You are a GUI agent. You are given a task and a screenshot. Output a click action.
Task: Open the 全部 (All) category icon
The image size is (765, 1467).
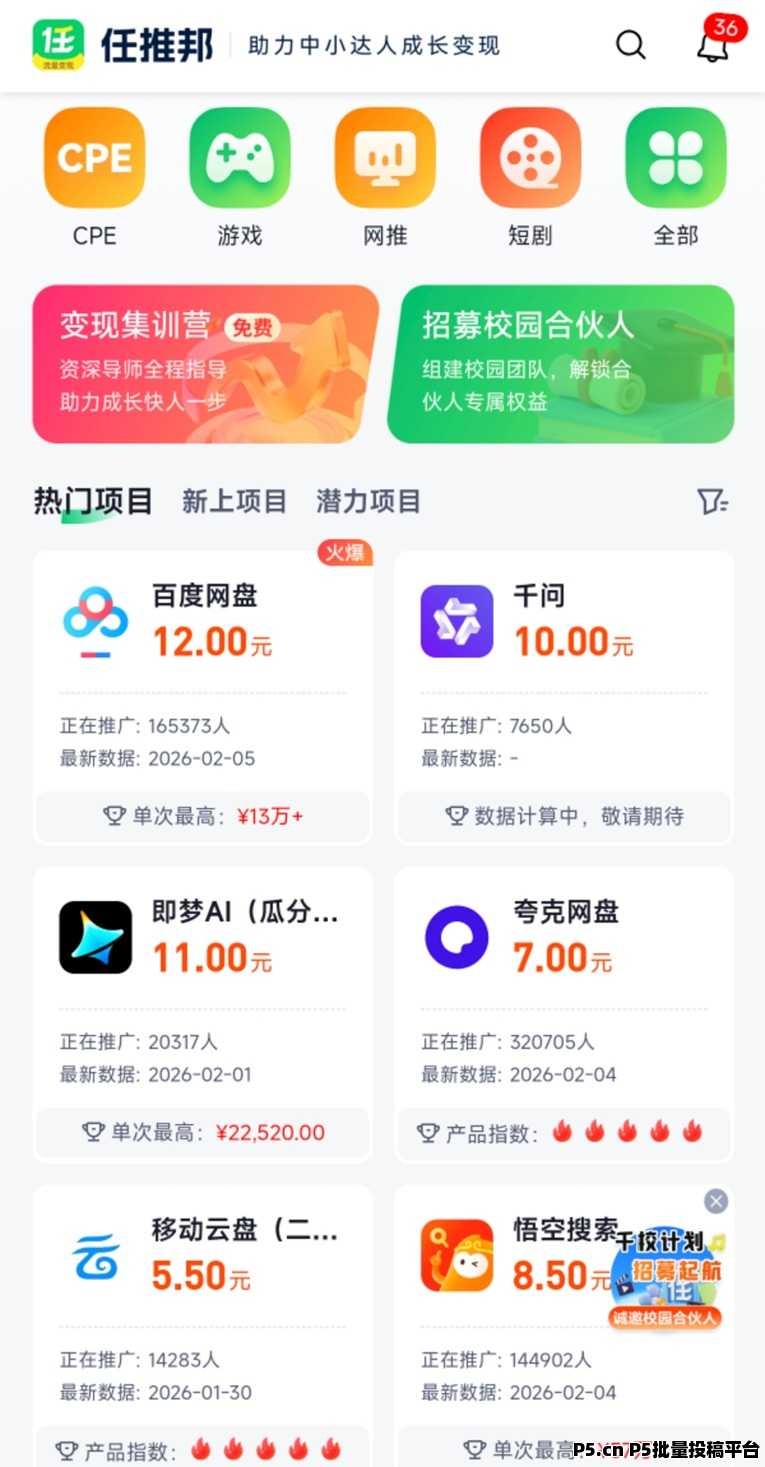tap(674, 158)
